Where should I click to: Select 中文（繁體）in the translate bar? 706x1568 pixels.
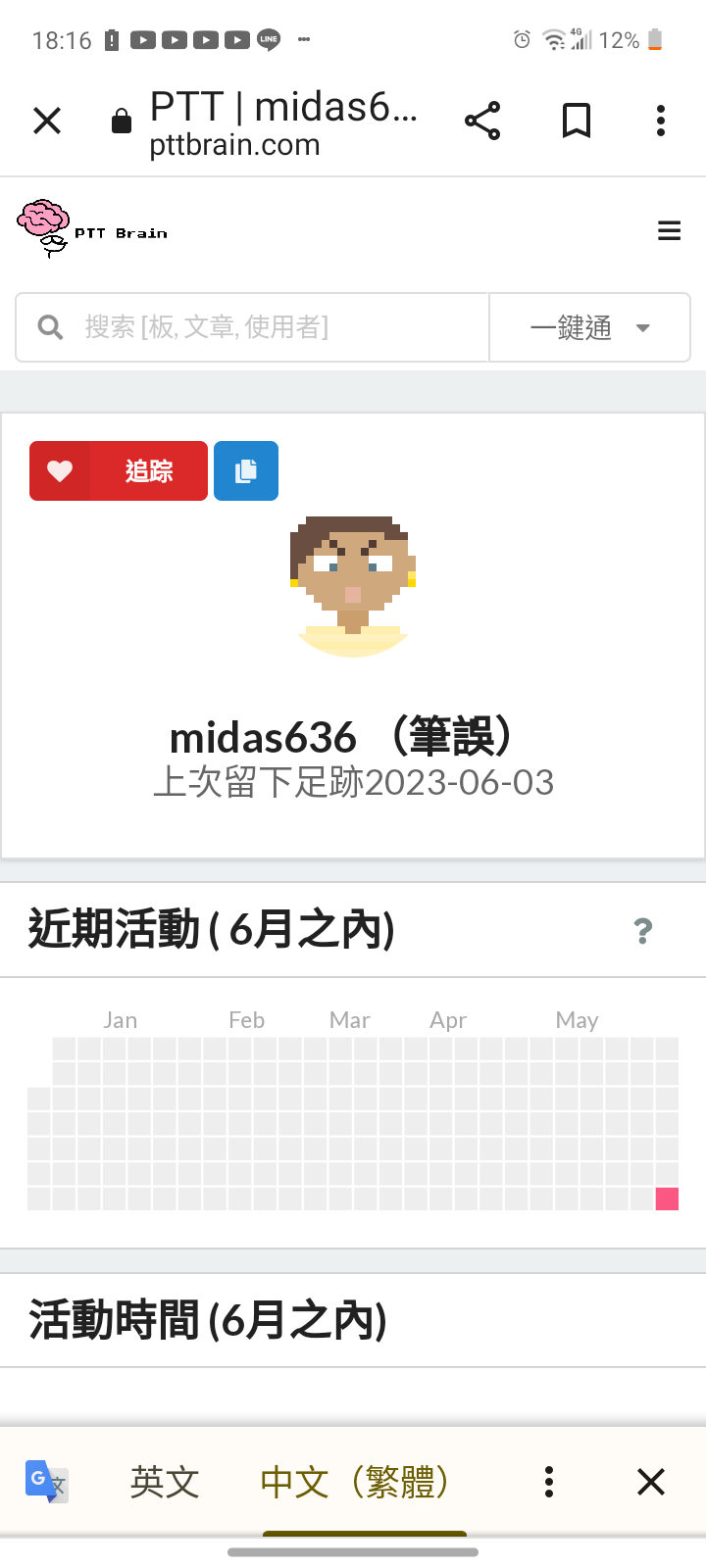click(x=355, y=1482)
